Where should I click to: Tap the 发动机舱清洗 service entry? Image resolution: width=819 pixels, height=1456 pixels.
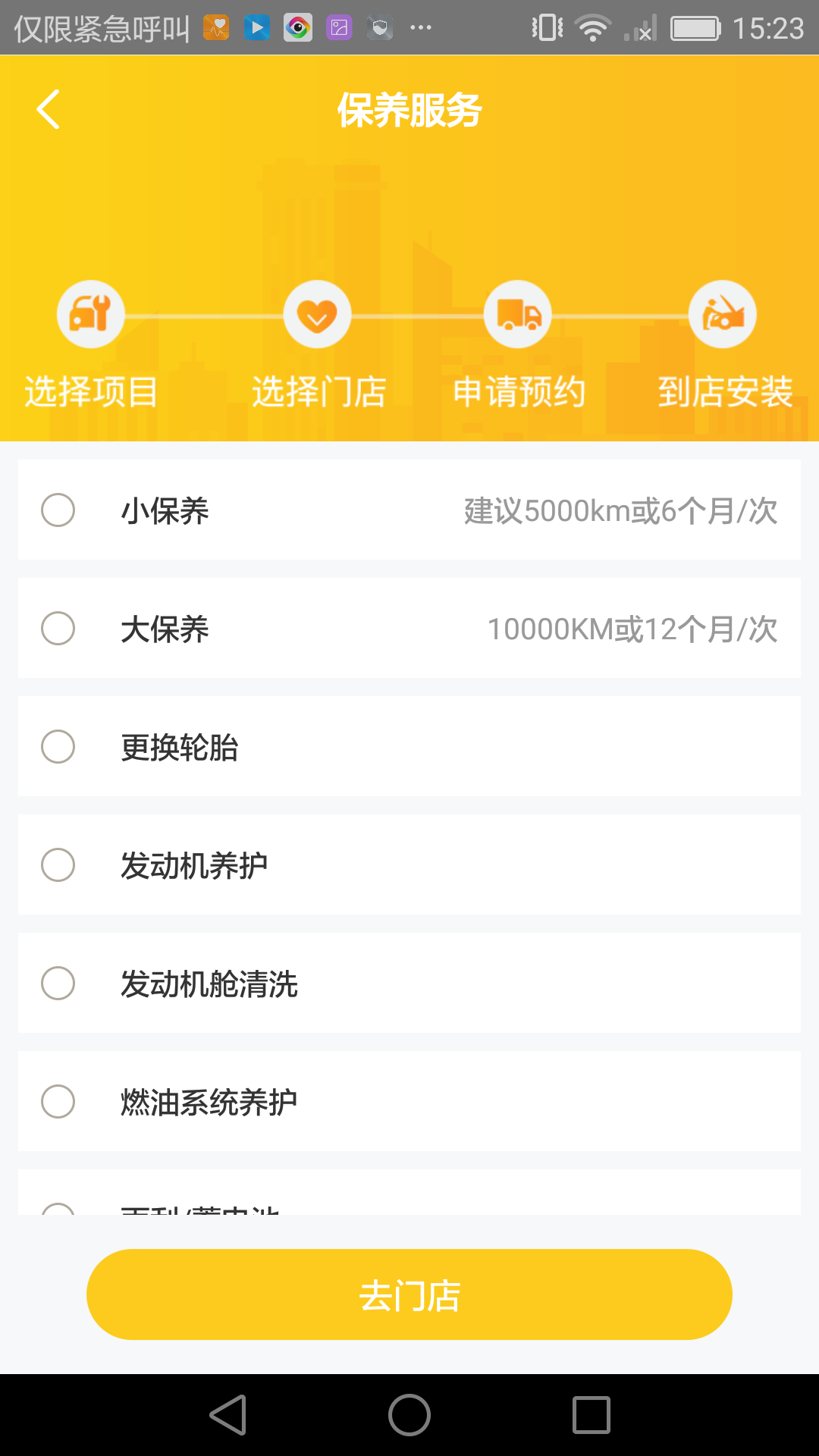(409, 984)
